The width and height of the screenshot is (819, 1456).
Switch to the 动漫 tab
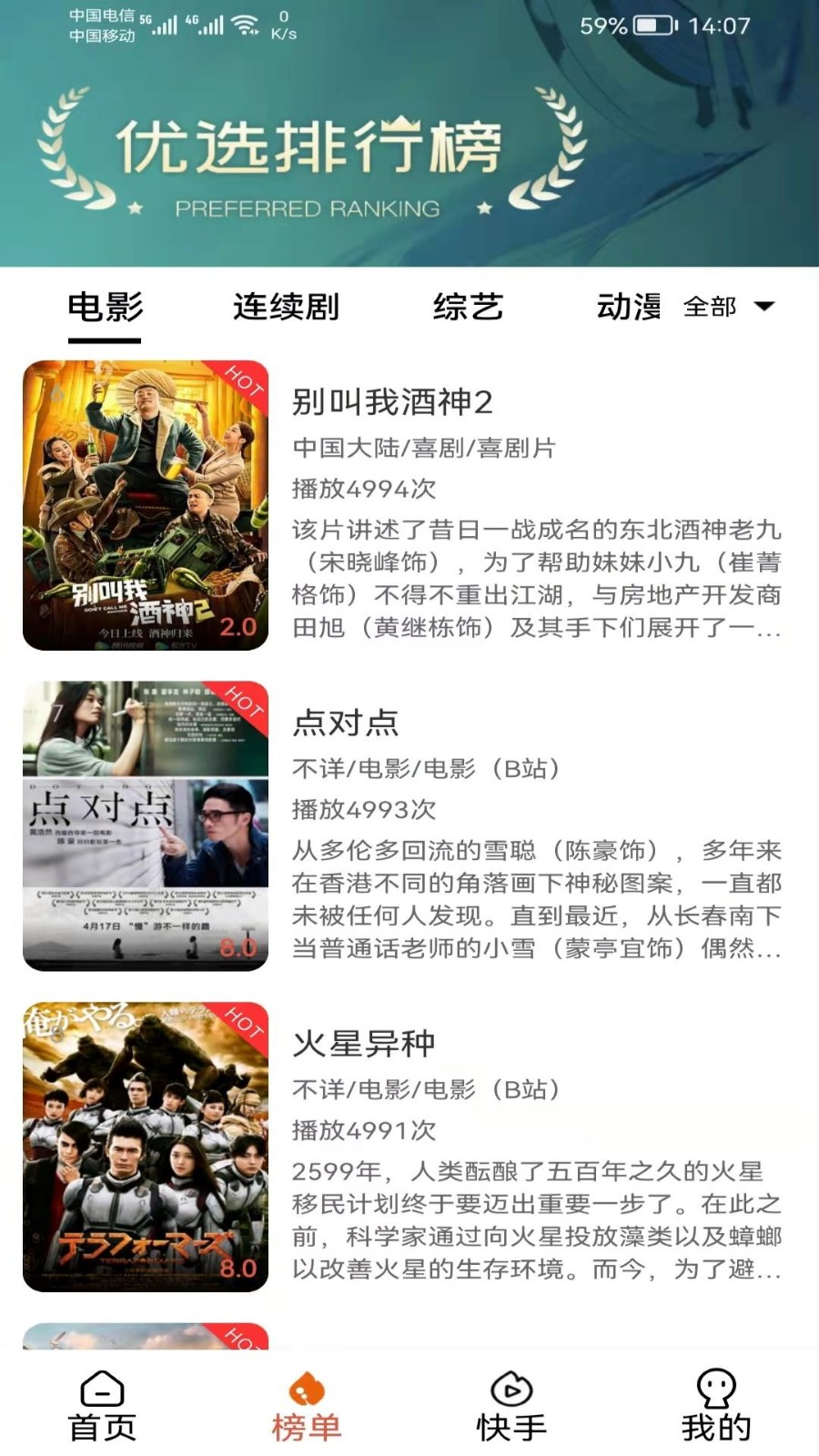point(628,307)
